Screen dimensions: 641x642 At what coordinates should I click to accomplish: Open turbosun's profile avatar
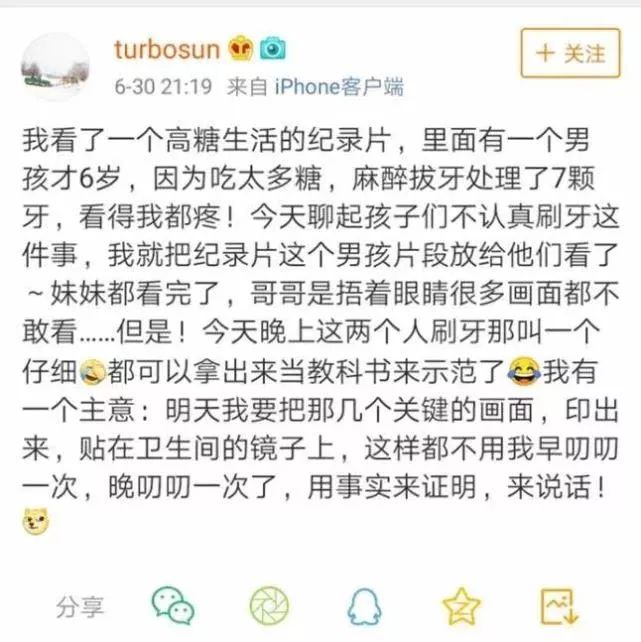55,67
